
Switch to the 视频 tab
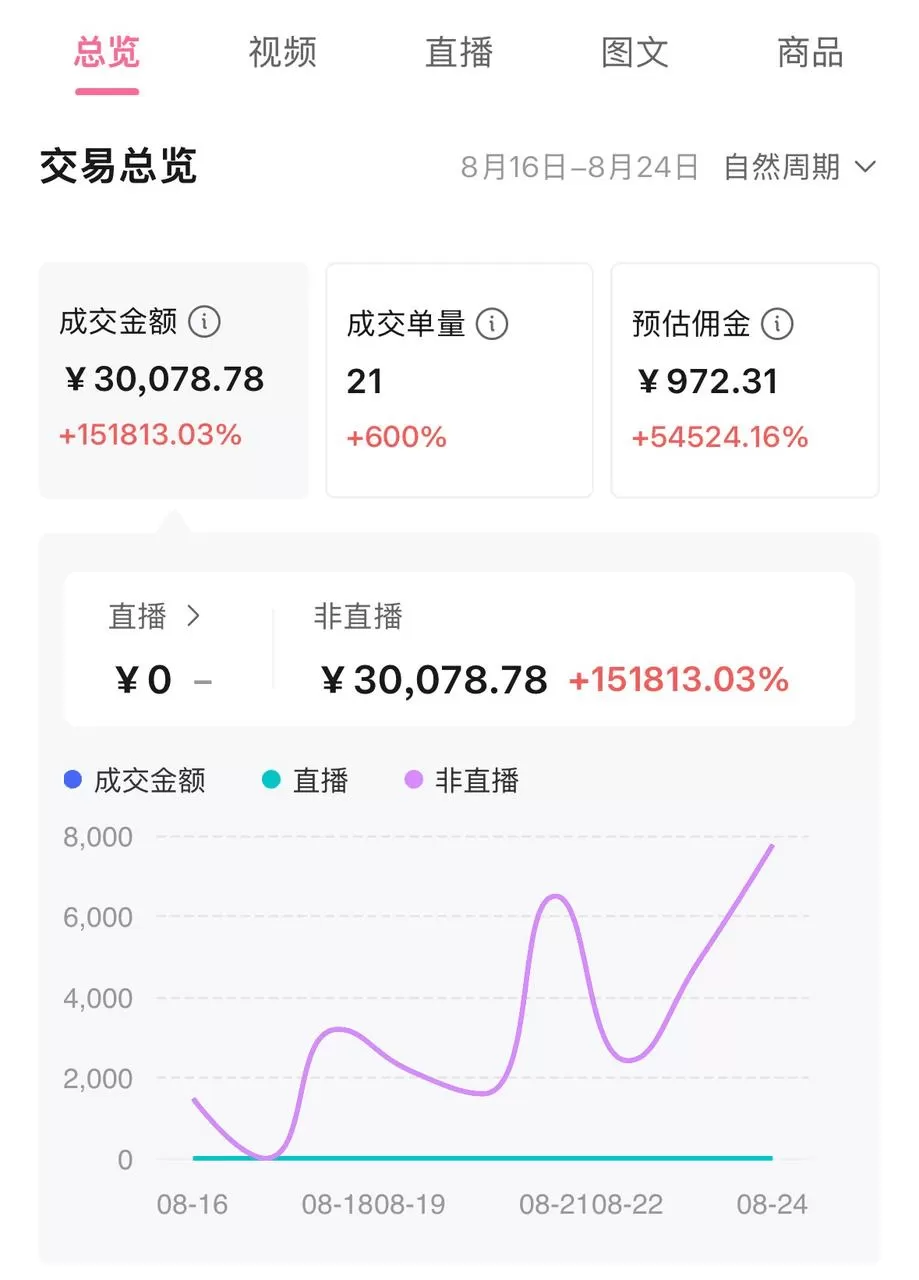pyautogui.click(x=282, y=53)
